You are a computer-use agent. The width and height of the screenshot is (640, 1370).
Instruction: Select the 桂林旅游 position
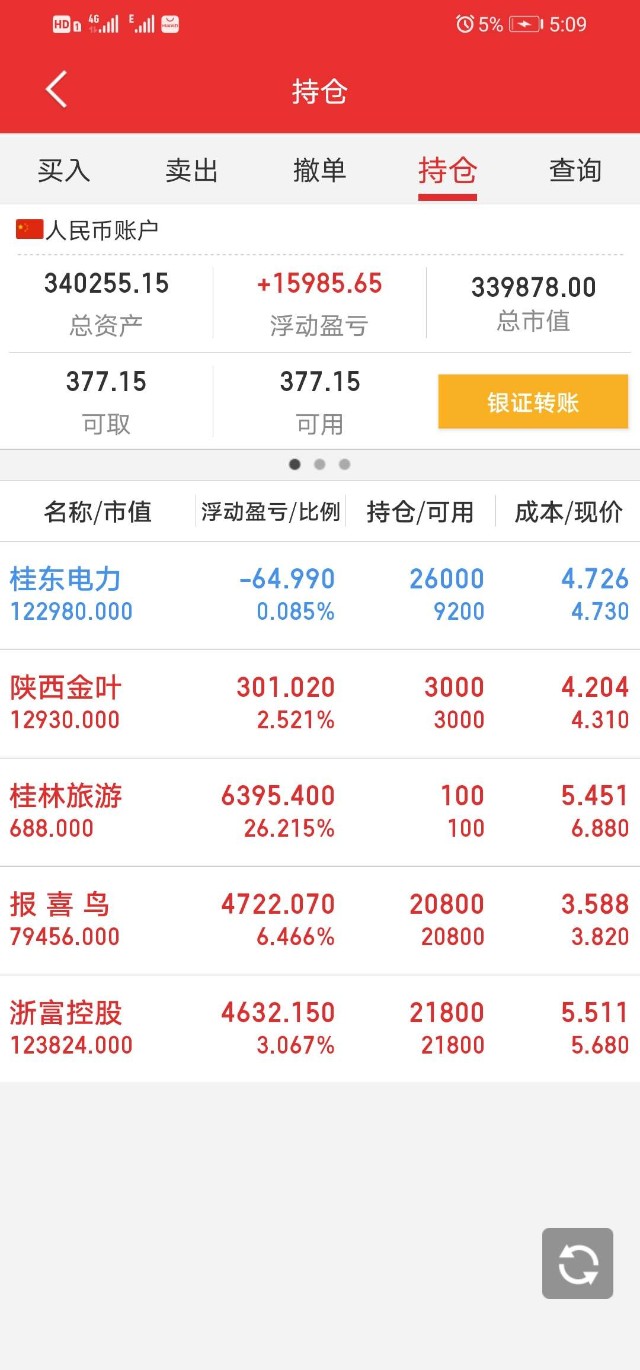coord(320,811)
